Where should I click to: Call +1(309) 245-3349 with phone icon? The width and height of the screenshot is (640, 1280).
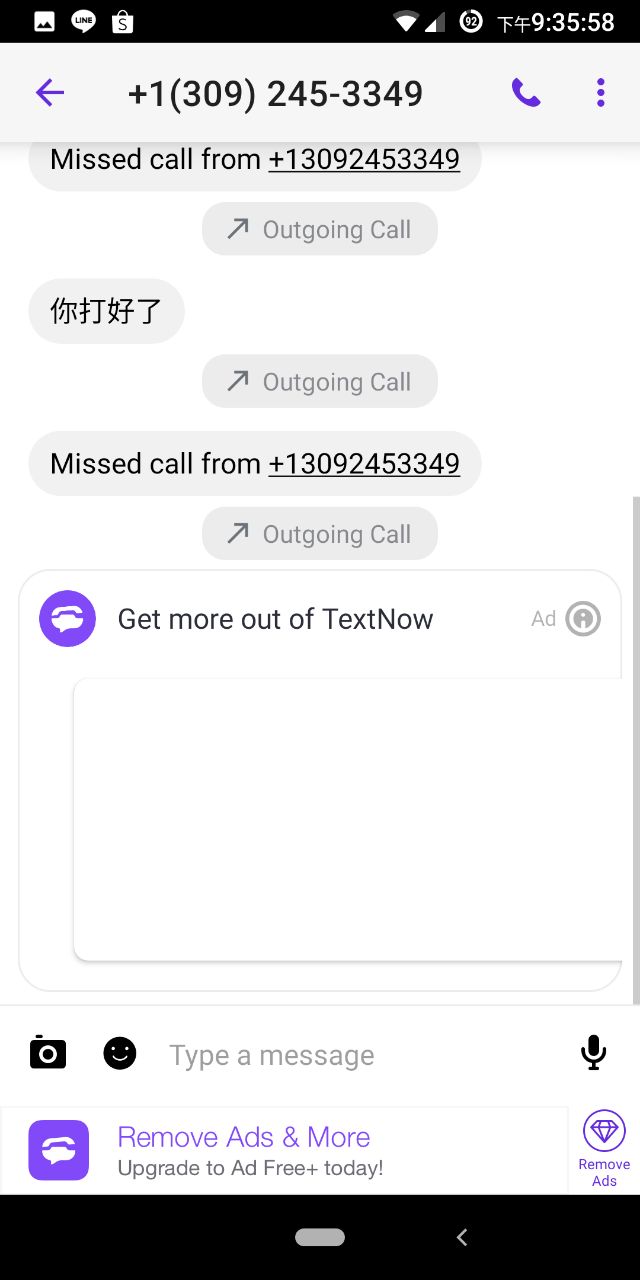tap(526, 93)
